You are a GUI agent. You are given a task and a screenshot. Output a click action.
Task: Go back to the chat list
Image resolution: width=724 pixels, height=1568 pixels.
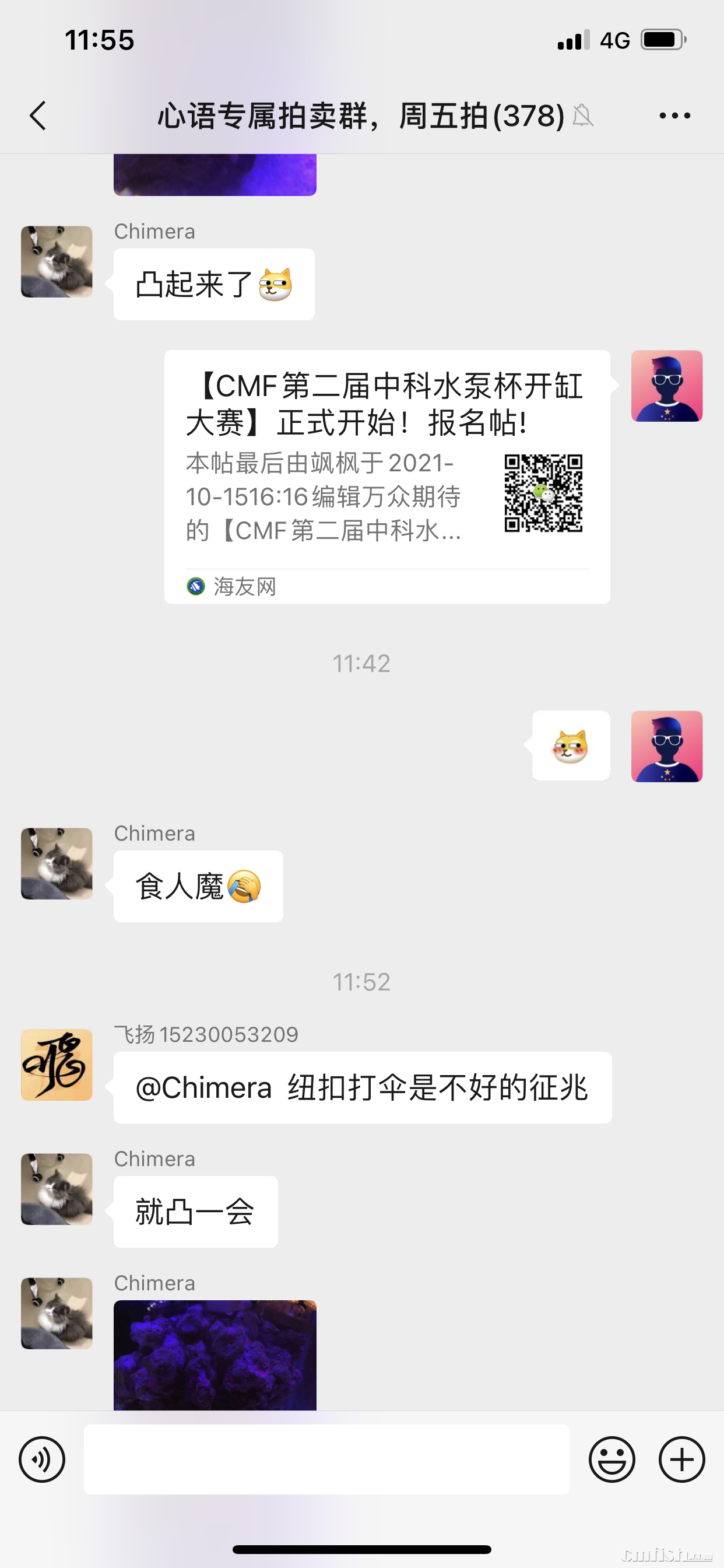click(x=38, y=116)
